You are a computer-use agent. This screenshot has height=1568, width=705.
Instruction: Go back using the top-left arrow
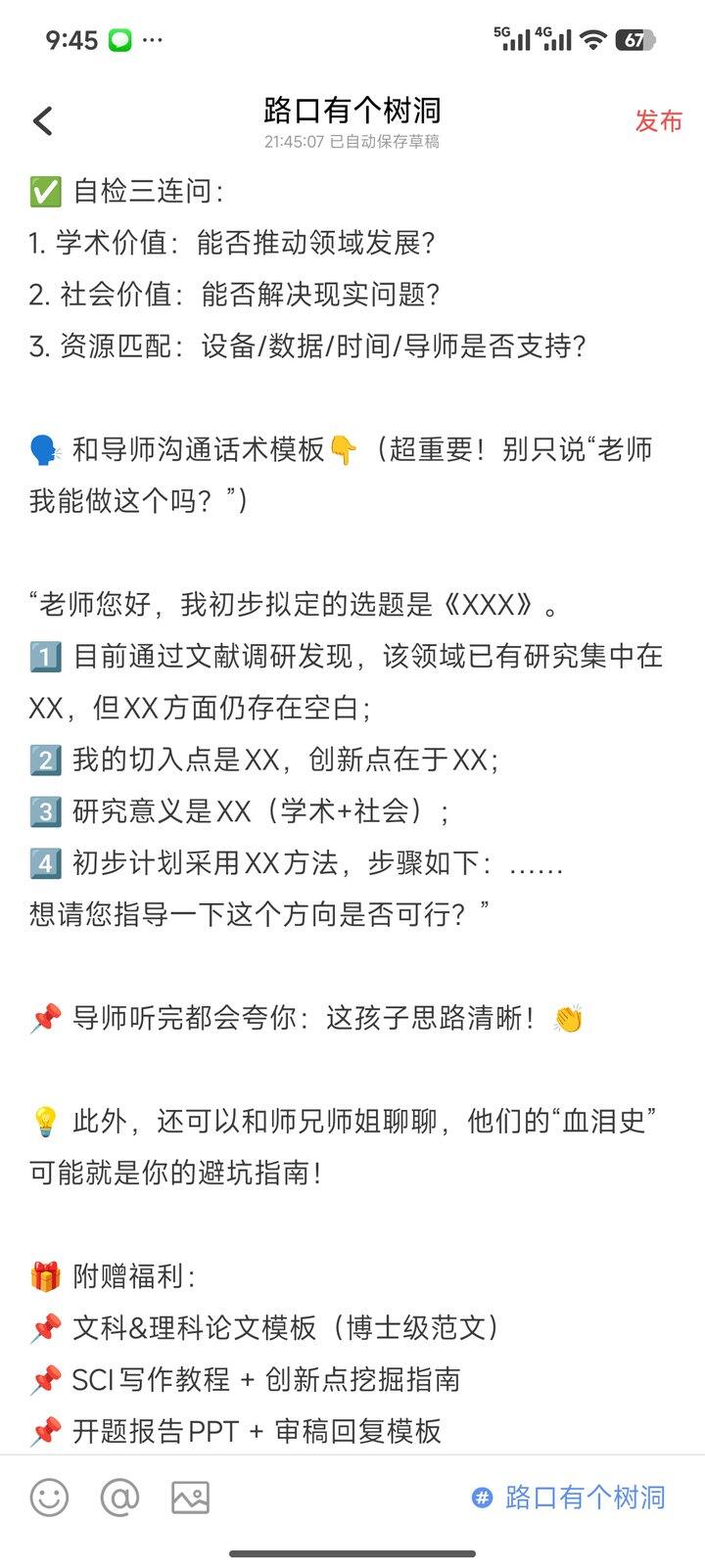coord(43,121)
